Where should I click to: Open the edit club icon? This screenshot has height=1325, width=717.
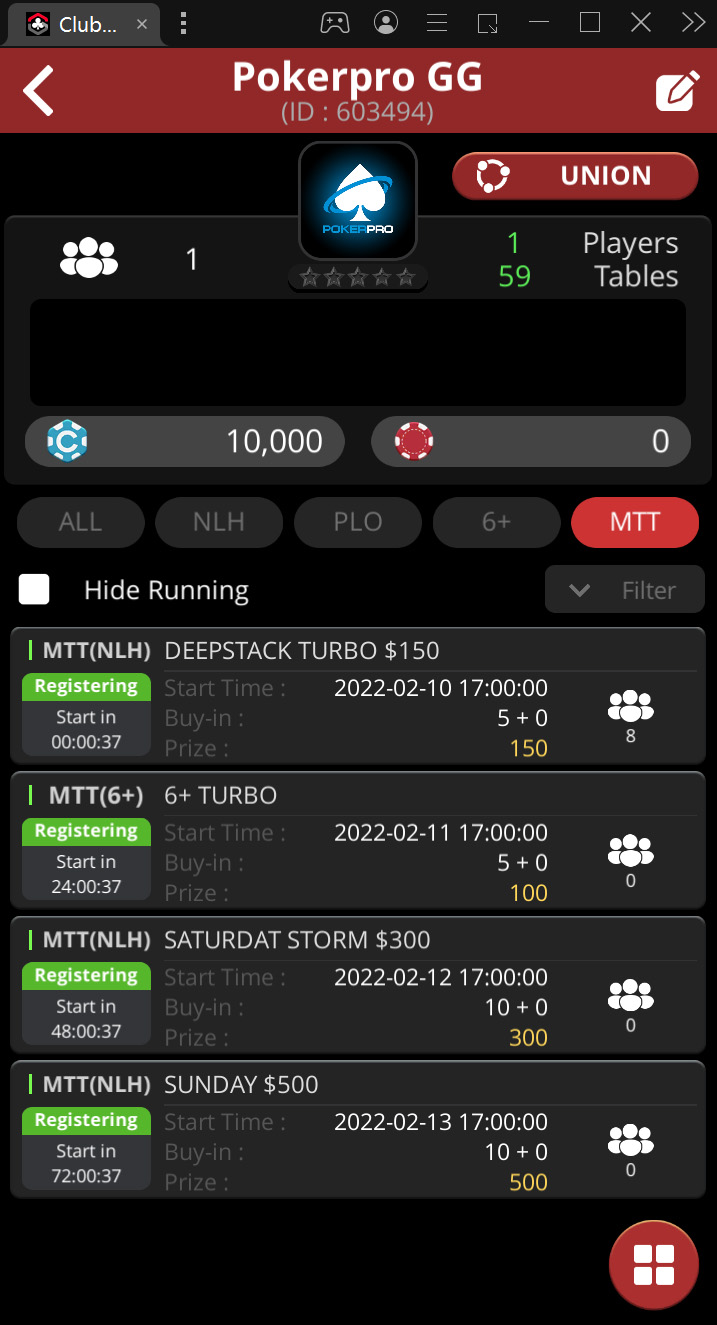(x=677, y=91)
